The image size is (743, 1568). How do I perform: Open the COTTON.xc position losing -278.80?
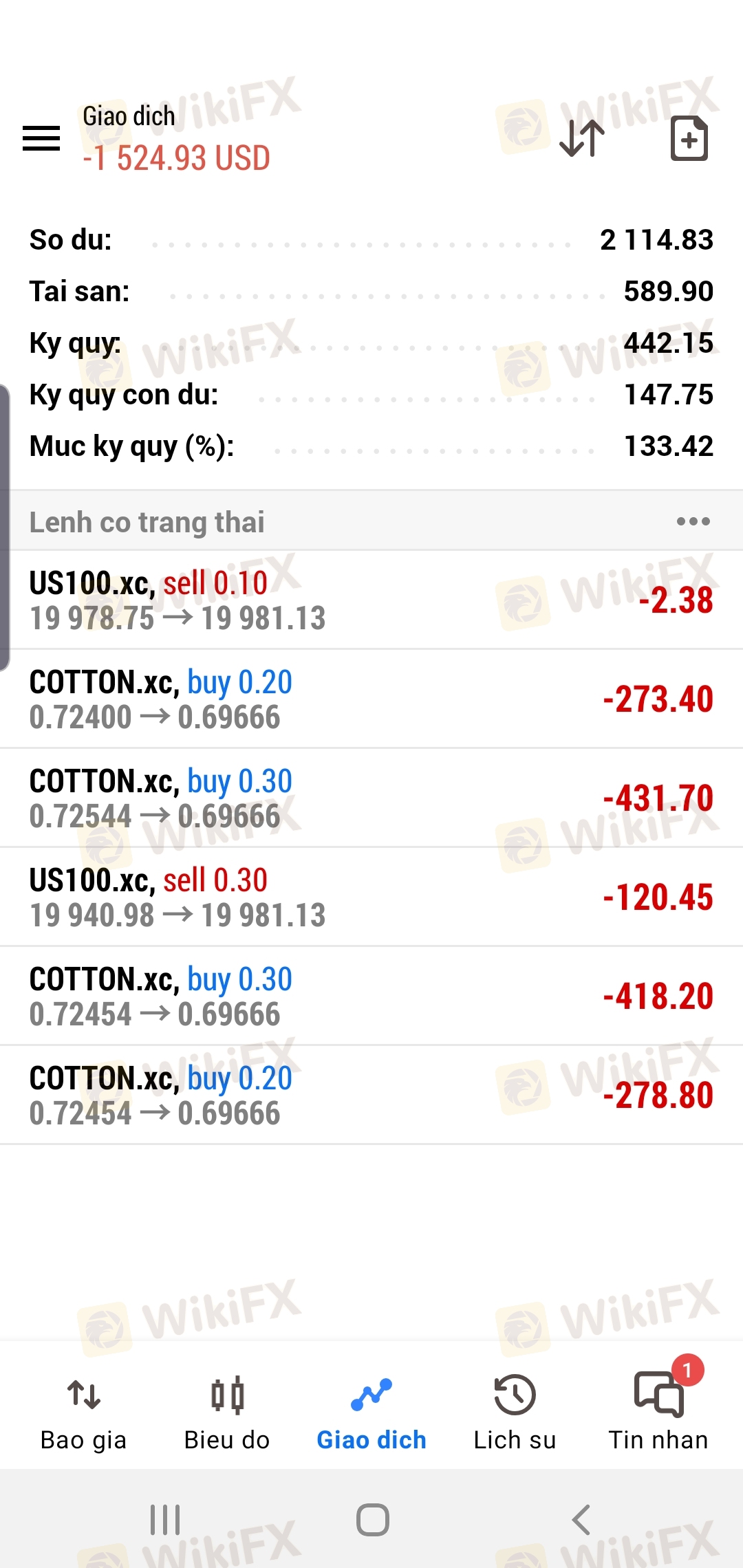[371, 1095]
